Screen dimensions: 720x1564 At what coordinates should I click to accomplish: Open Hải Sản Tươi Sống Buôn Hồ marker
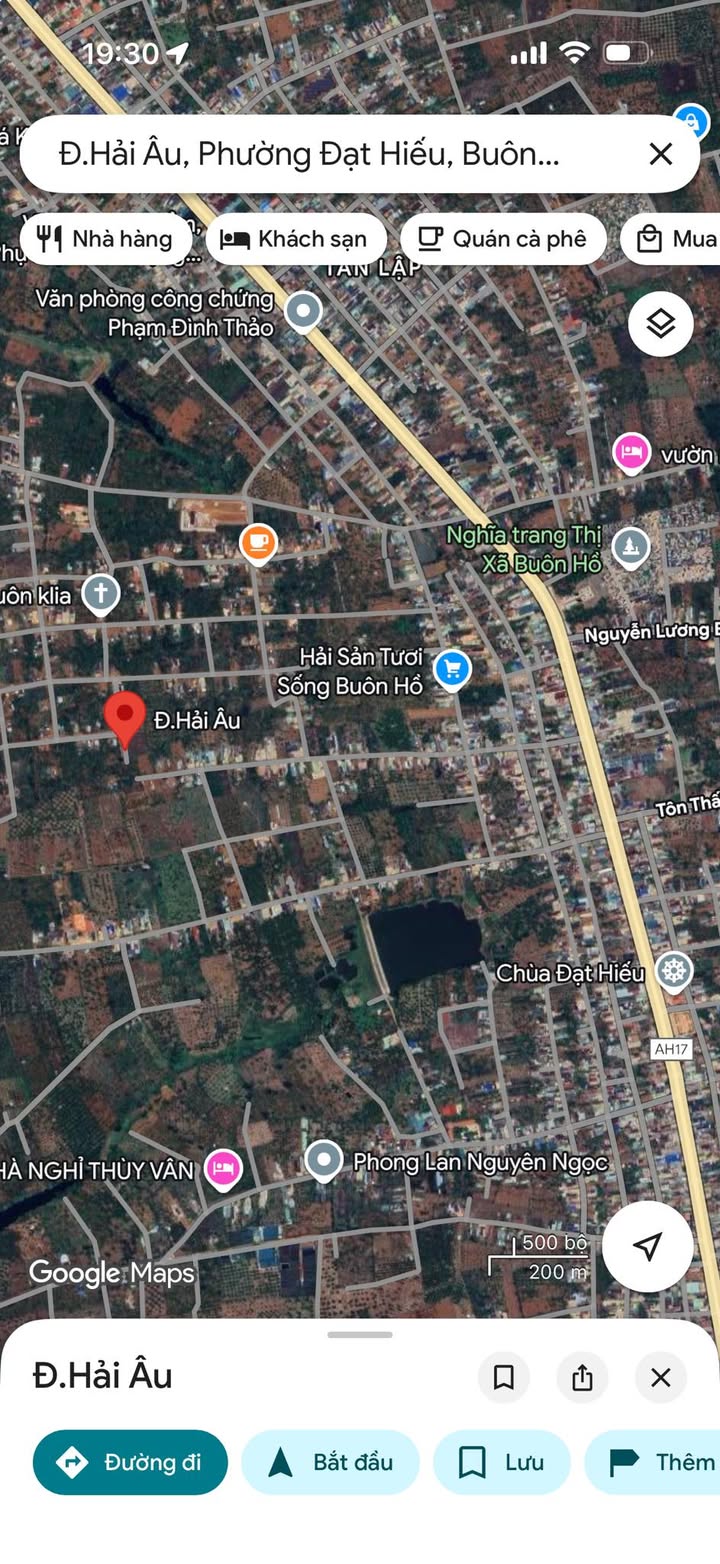pos(452,667)
